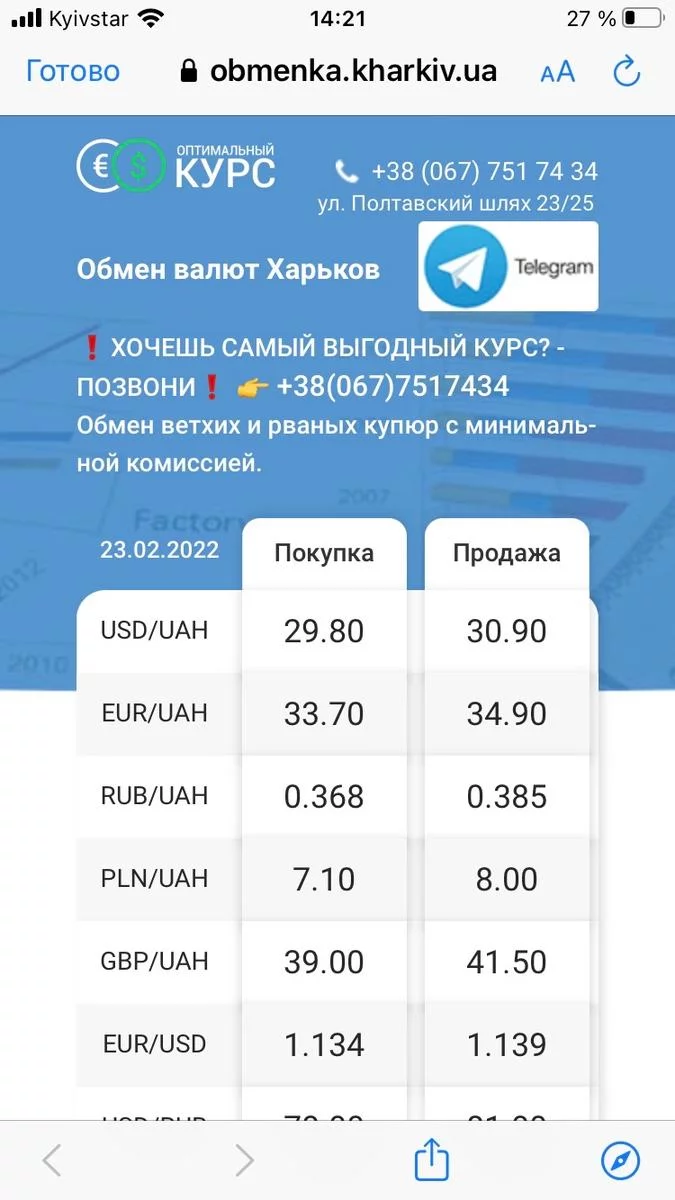
Task: Open the page in Safari via the compass icon
Action: 620,1160
